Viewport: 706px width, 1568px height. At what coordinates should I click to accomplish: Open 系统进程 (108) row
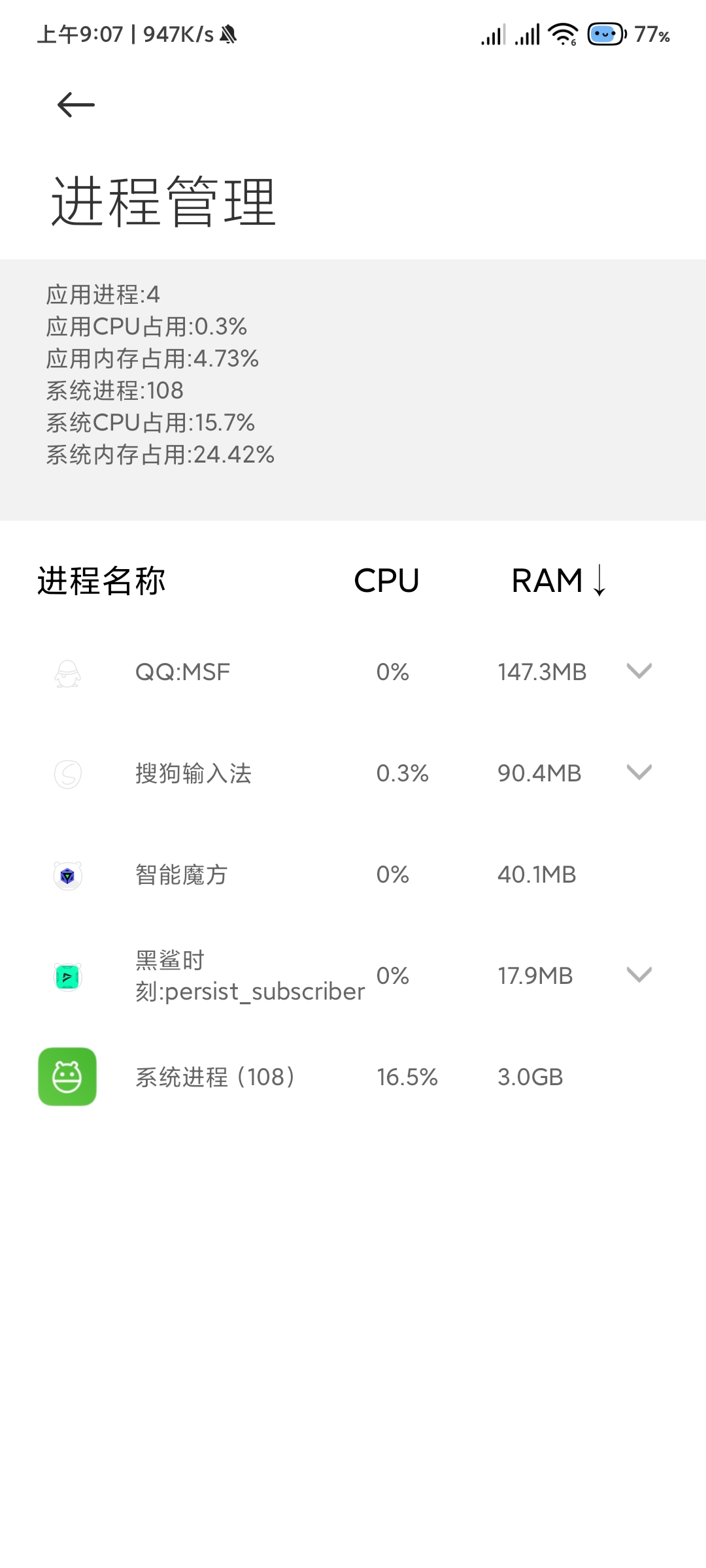(x=353, y=1077)
